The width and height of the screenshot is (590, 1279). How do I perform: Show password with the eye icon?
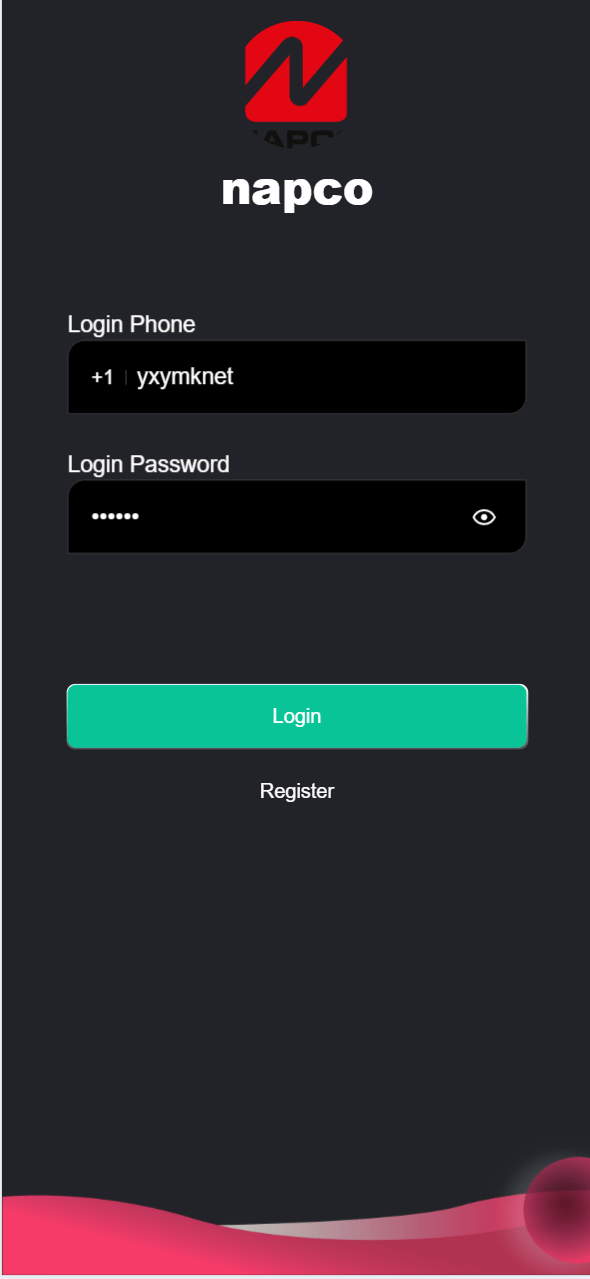tap(484, 517)
